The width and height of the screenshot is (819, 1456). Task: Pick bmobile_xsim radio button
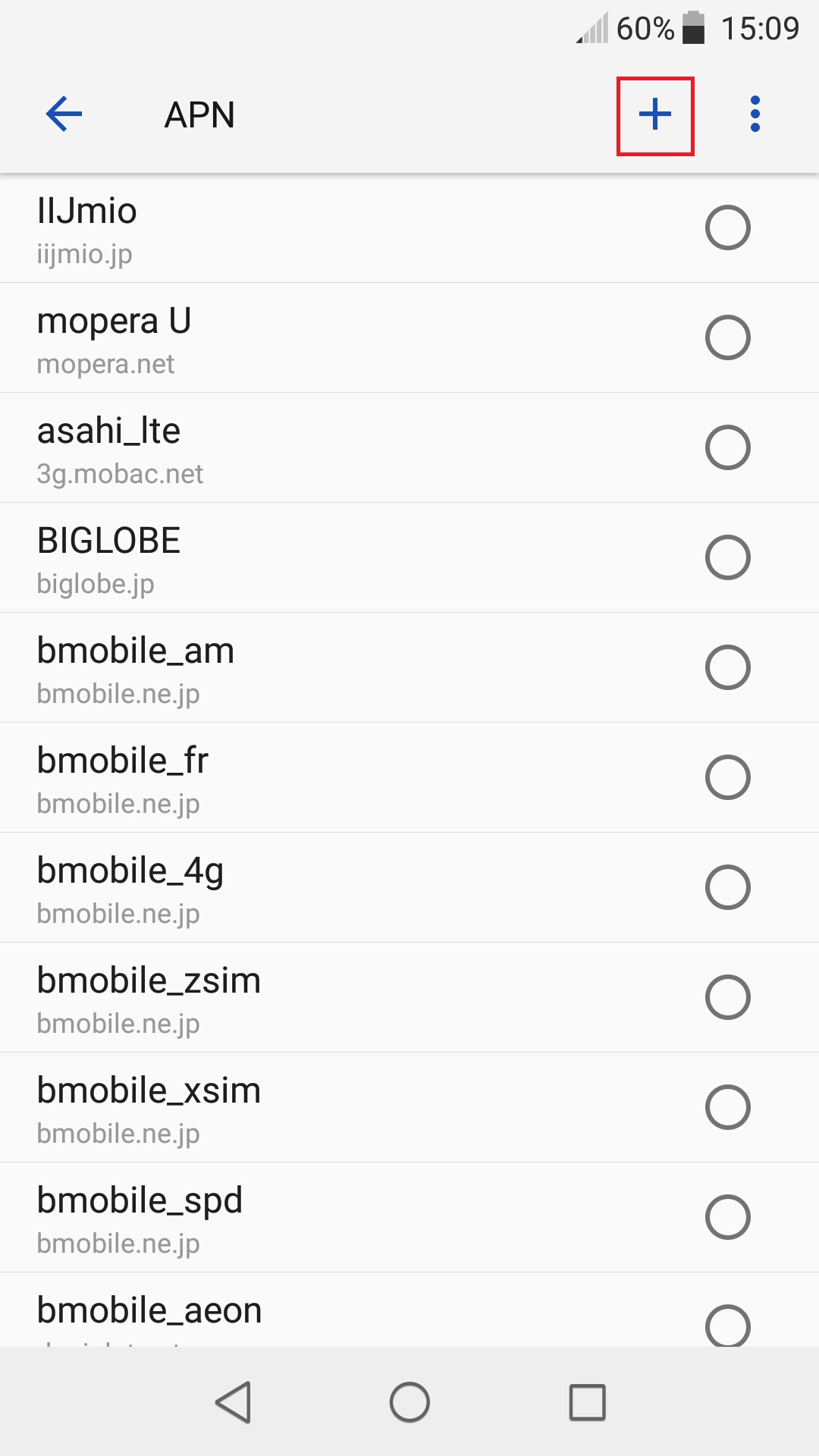coord(727,1107)
